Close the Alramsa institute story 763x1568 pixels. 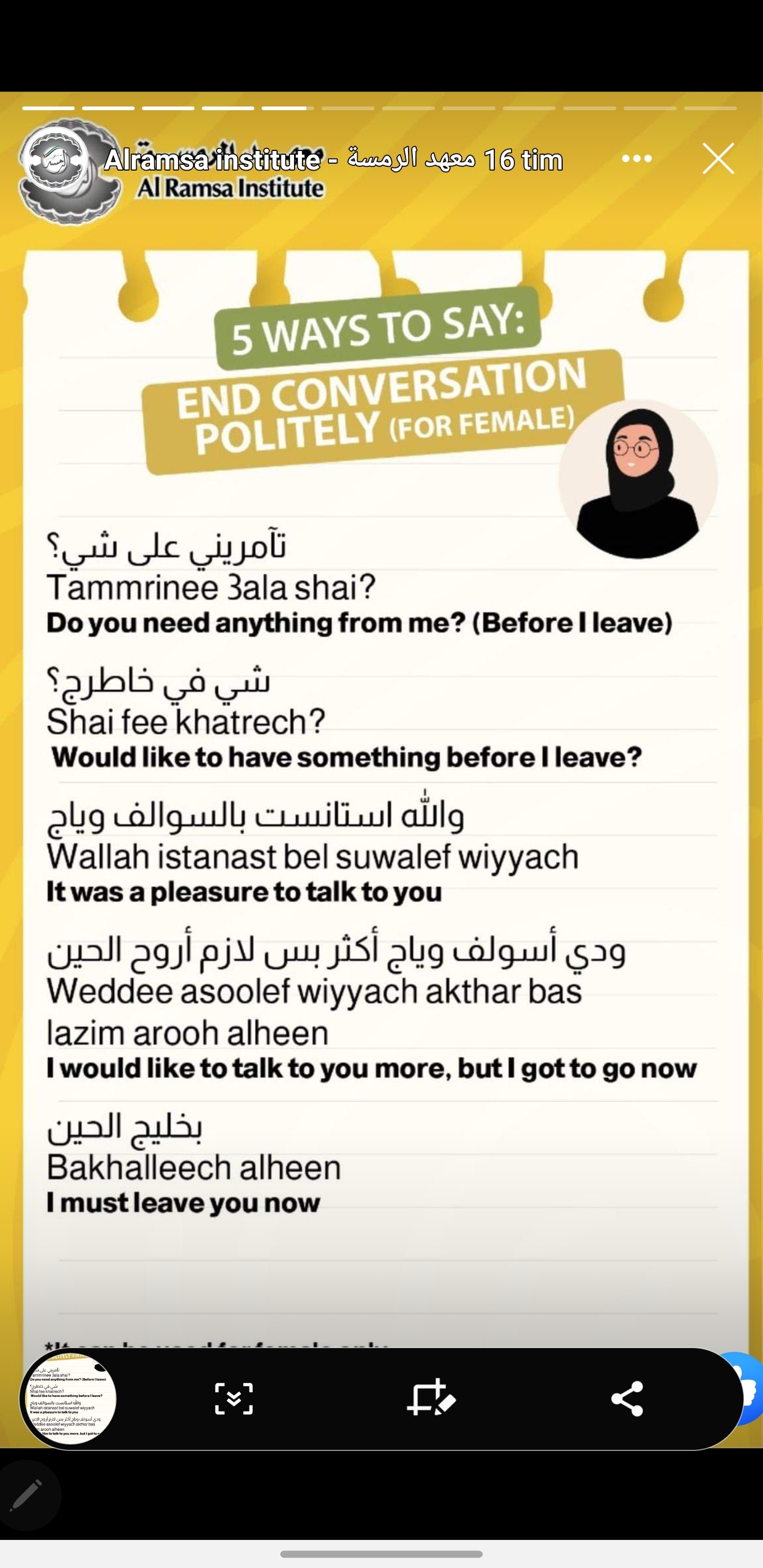click(718, 159)
